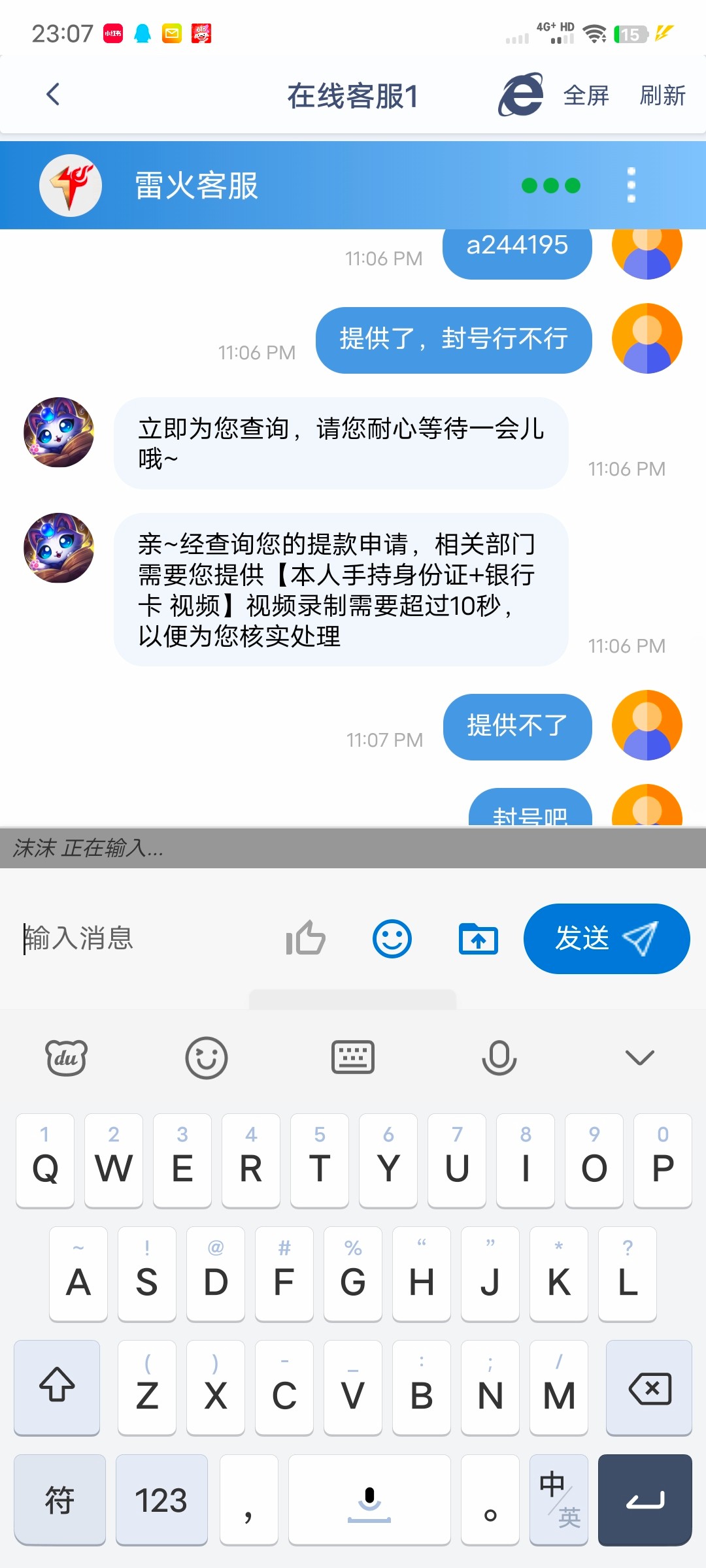Tap the backspace key
706x1568 pixels.
click(648, 1388)
